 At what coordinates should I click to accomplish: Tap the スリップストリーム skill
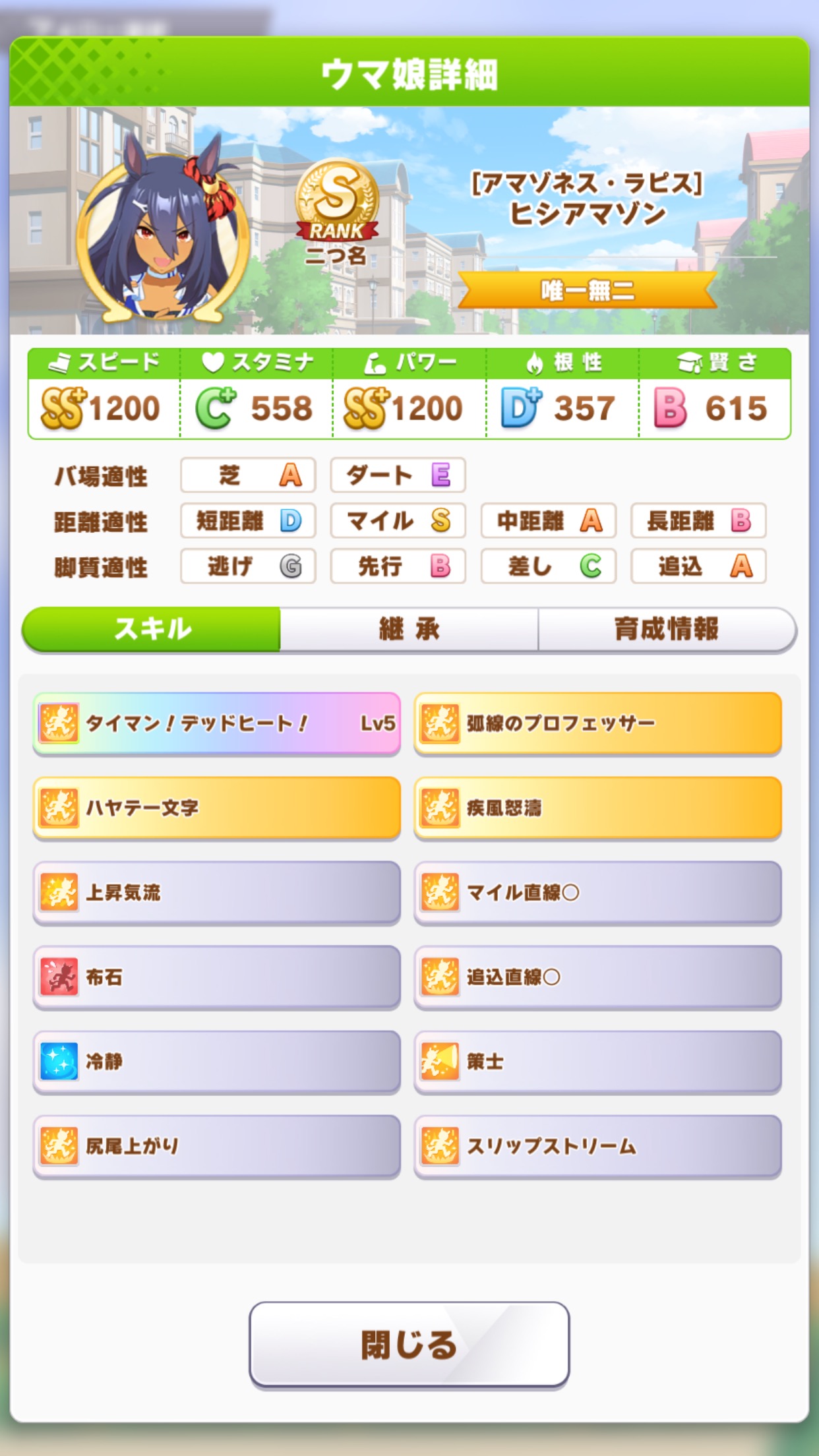597,1145
